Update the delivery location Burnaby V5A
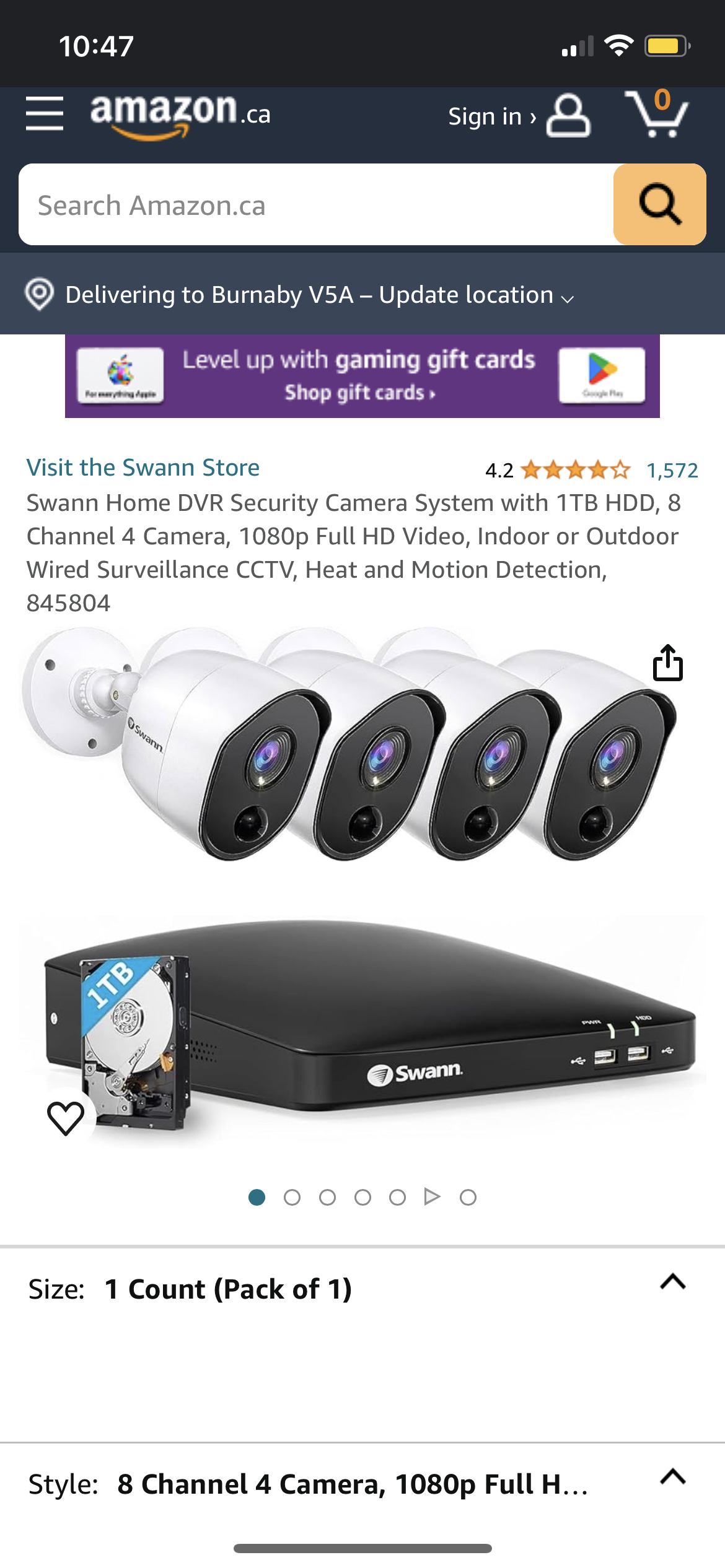The height and width of the screenshot is (1568, 725). click(319, 295)
